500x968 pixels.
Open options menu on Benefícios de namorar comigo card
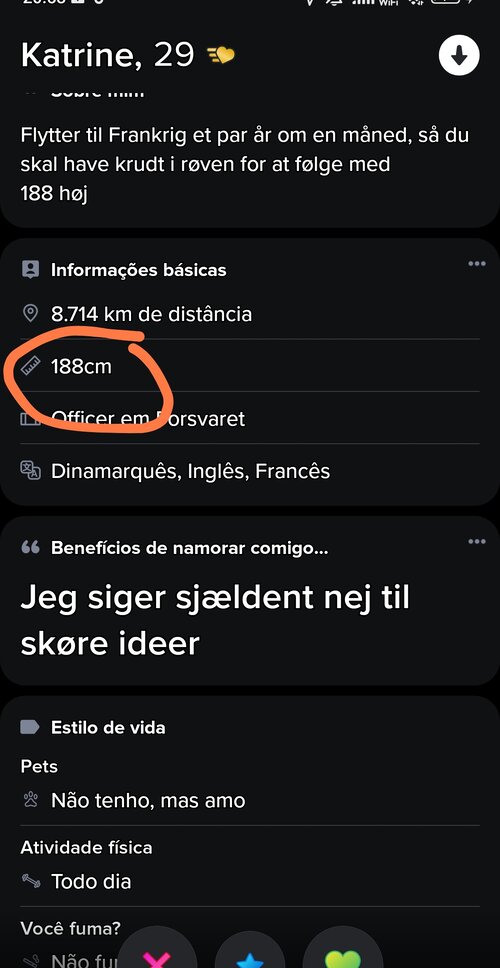(477, 542)
